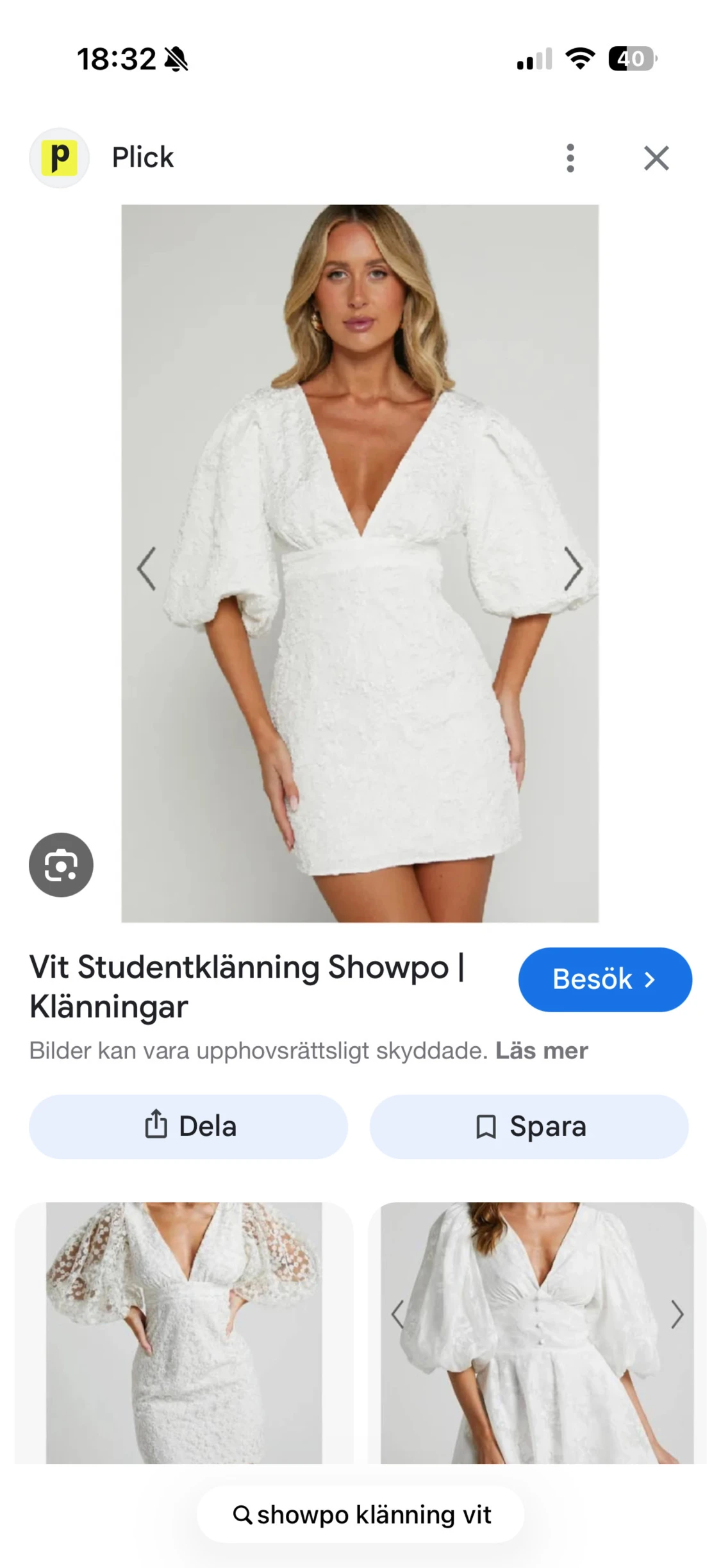Click the Plick site favicon
The height and width of the screenshot is (1568, 721).
pos(59,158)
